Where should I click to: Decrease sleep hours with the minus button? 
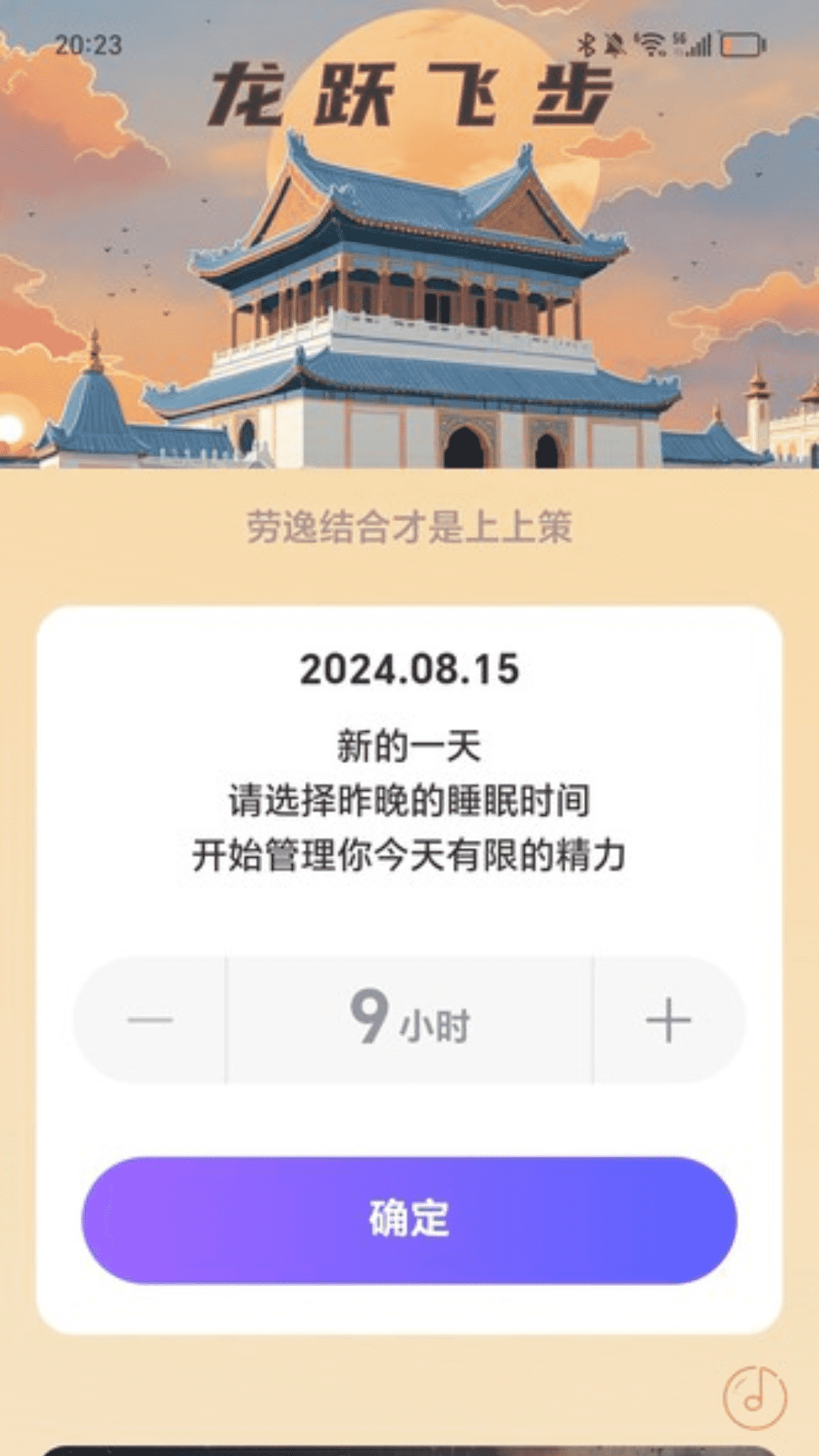[x=150, y=1020]
